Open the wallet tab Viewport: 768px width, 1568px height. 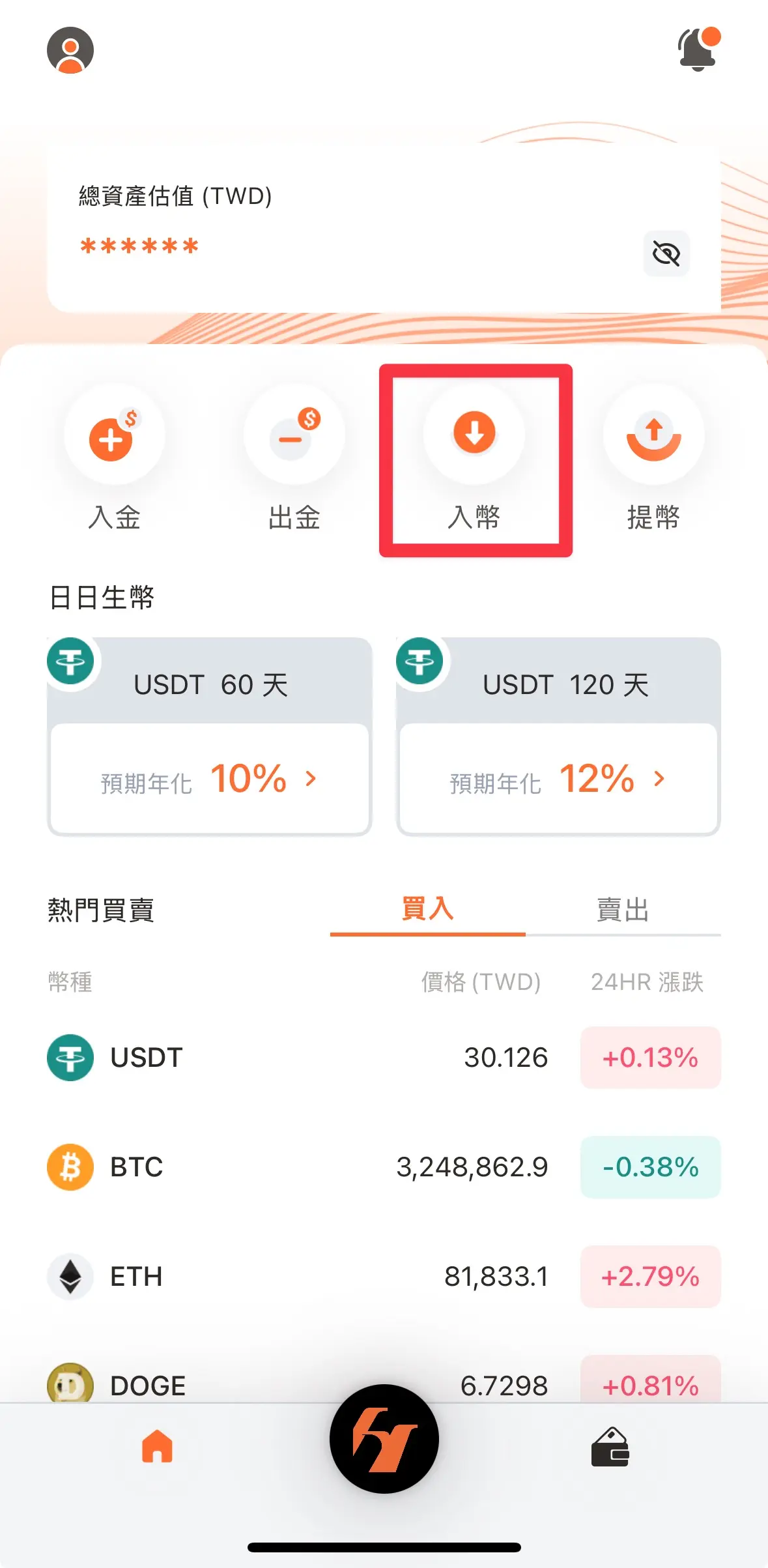coord(610,1447)
